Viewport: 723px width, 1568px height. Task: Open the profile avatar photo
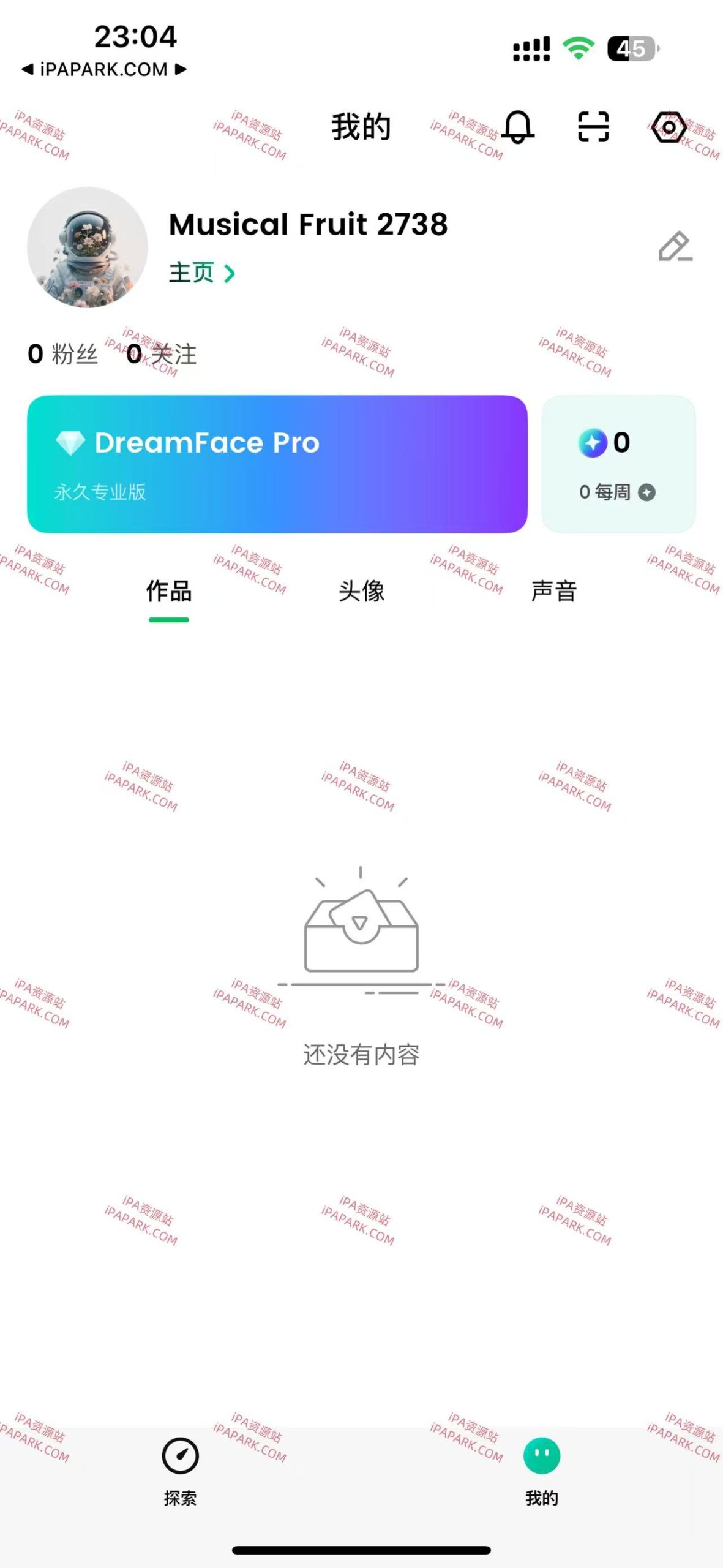(89, 248)
